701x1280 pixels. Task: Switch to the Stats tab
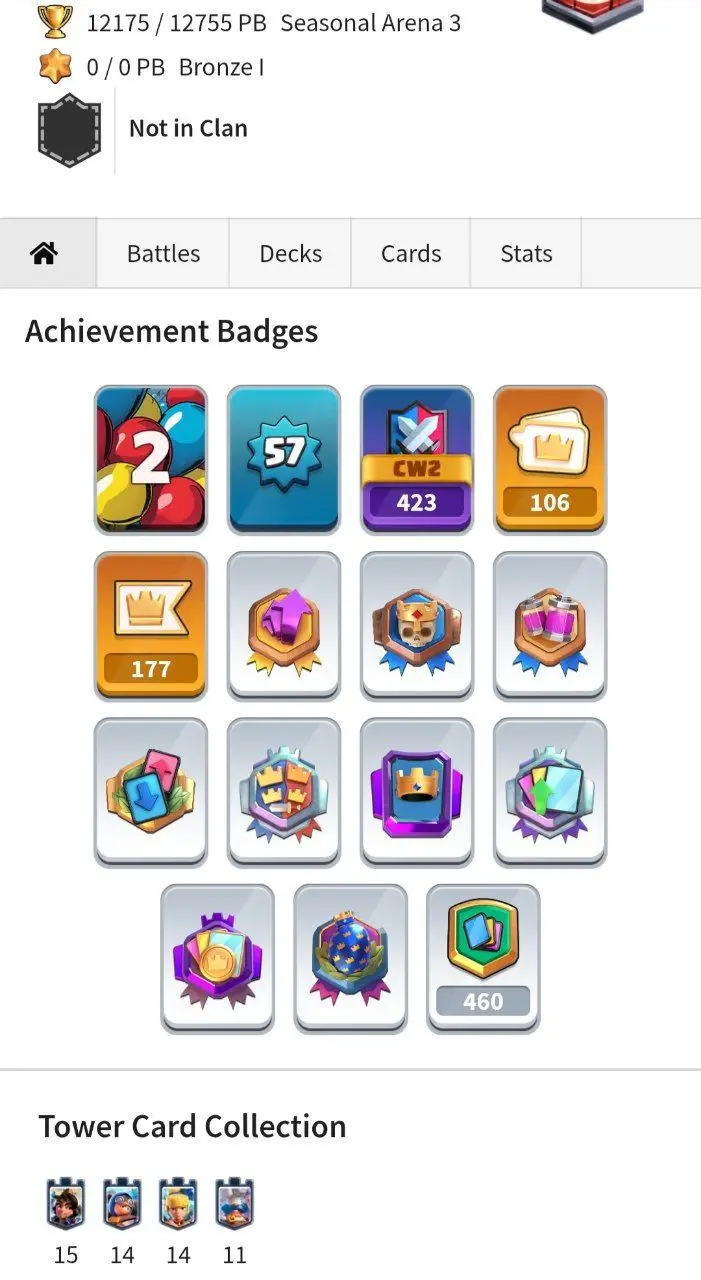point(526,254)
